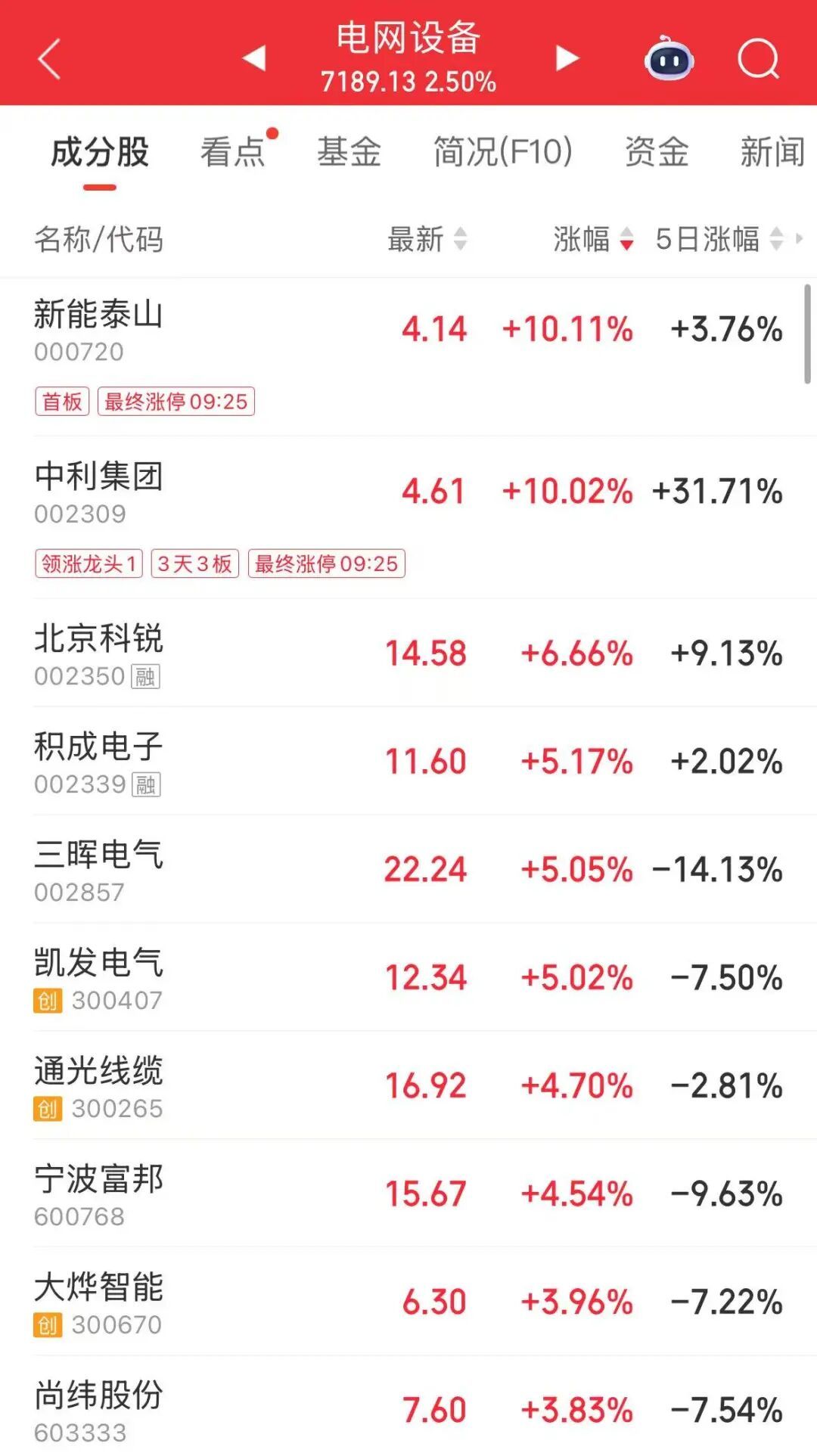817x1456 pixels.
Task: Switch to the 资金 tab
Action: [x=657, y=151]
